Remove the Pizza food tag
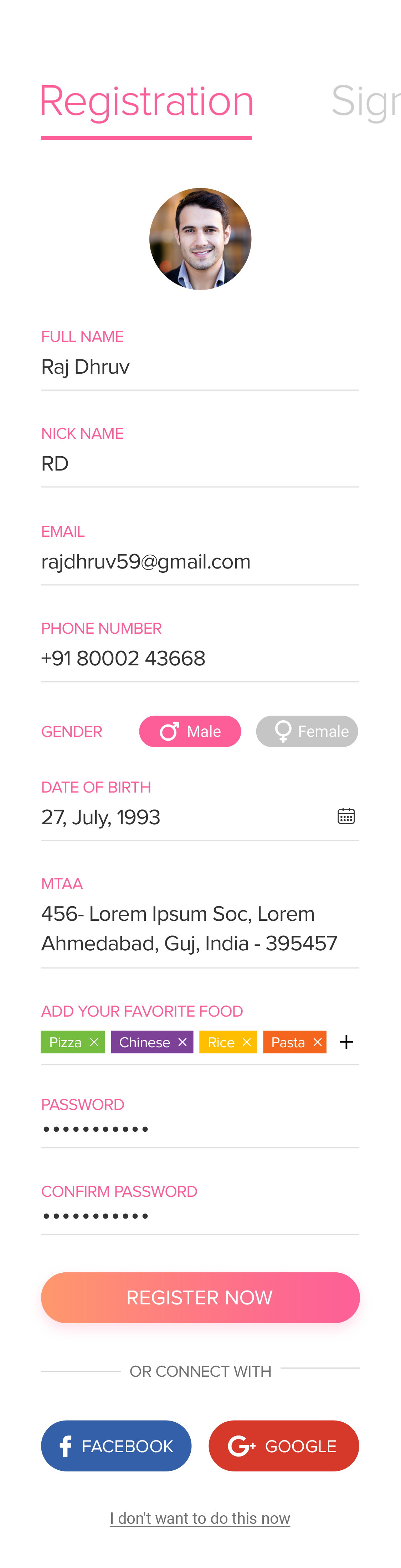This screenshot has height=1568, width=401. click(94, 1042)
